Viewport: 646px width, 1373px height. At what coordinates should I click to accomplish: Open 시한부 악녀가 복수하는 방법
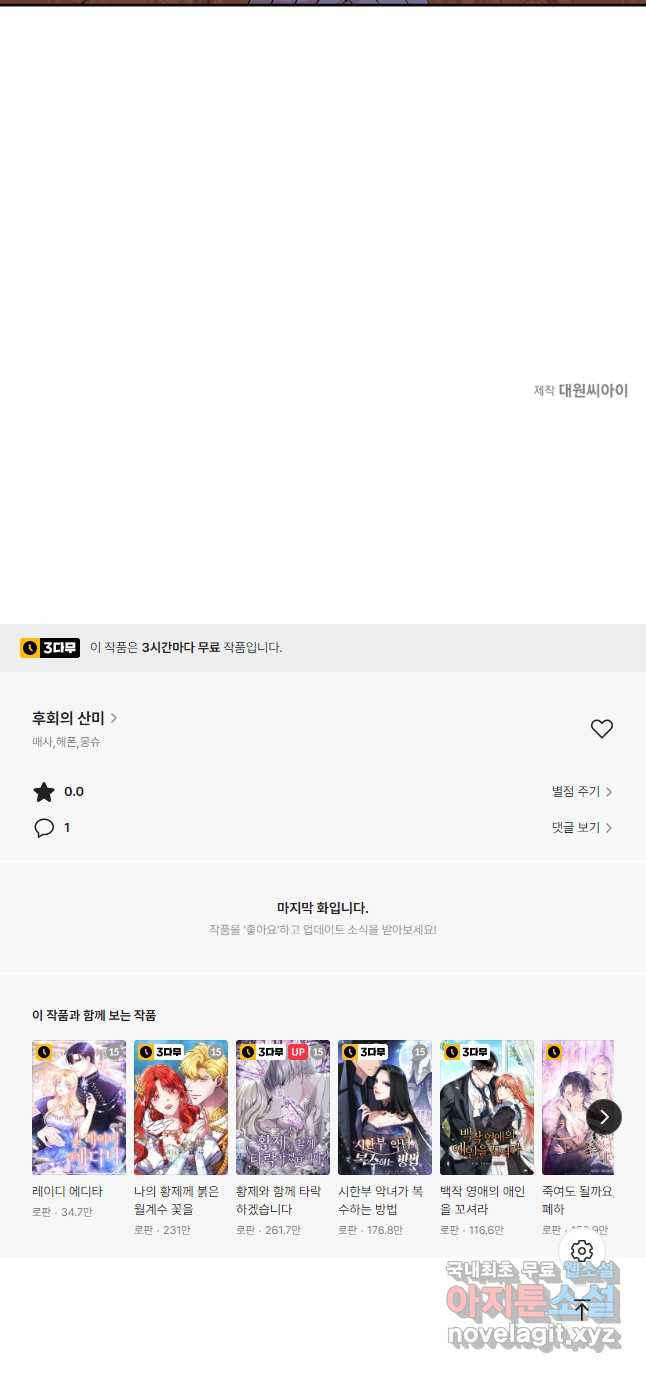pos(385,1107)
